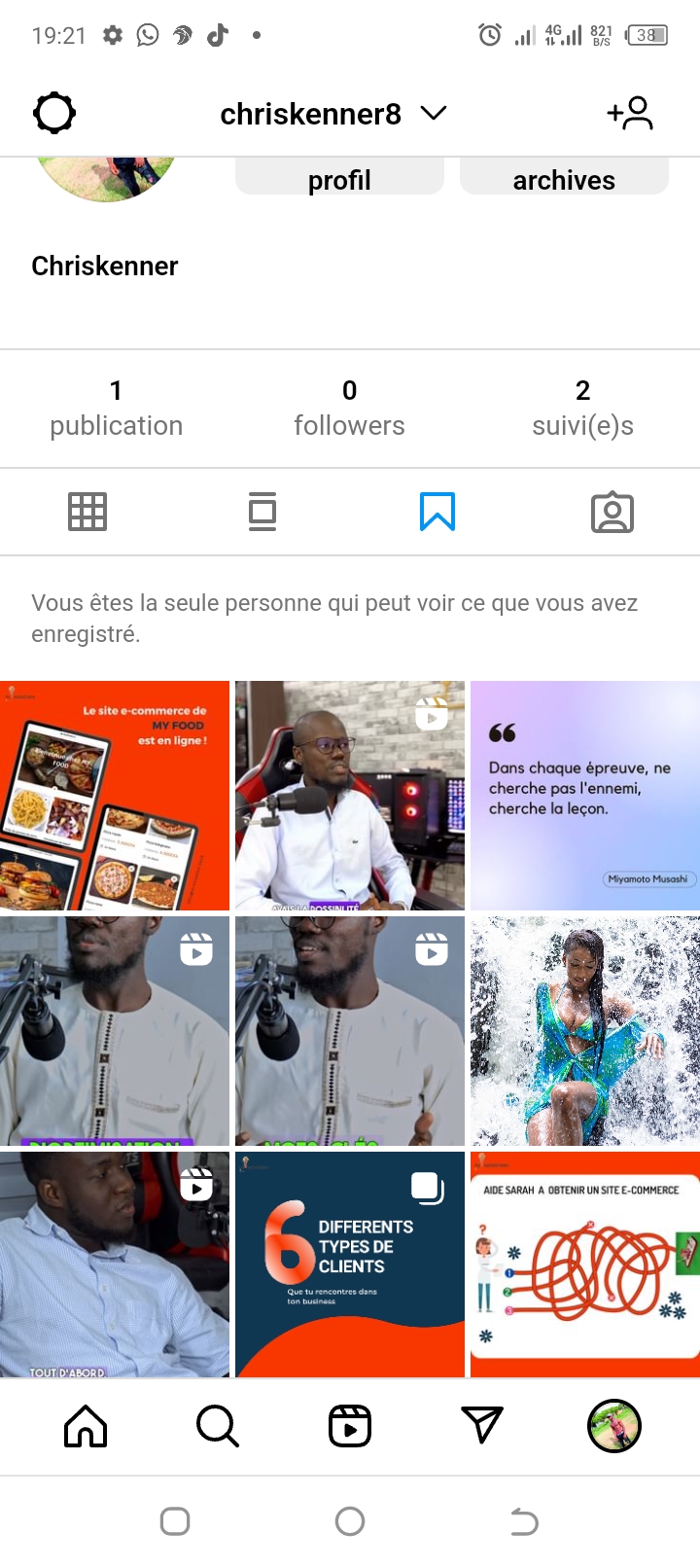The image size is (700, 1568).
Task: Tap the archives button
Action: click(x=564, y=180)
